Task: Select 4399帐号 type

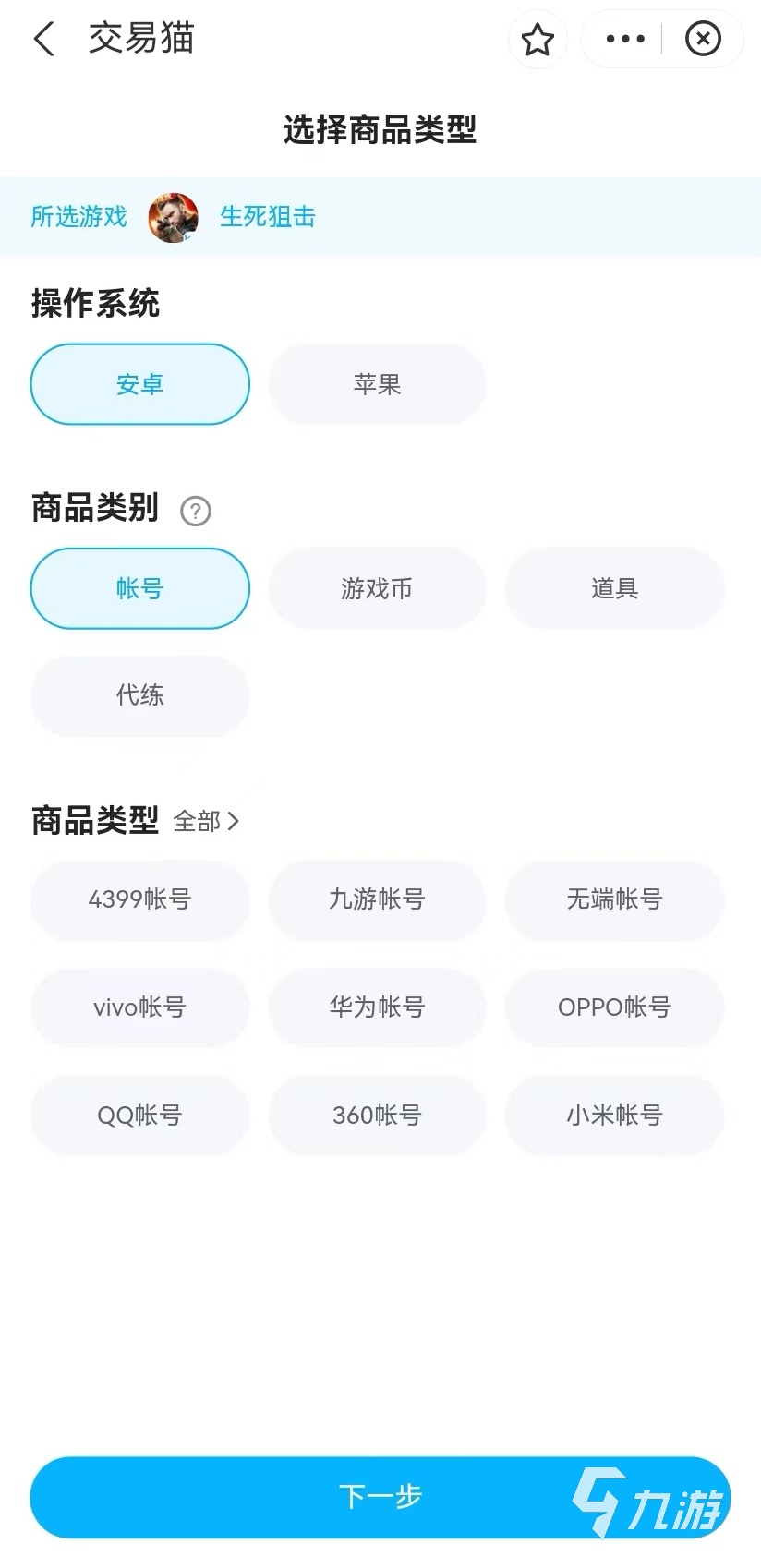Action: tap(140, 899)
